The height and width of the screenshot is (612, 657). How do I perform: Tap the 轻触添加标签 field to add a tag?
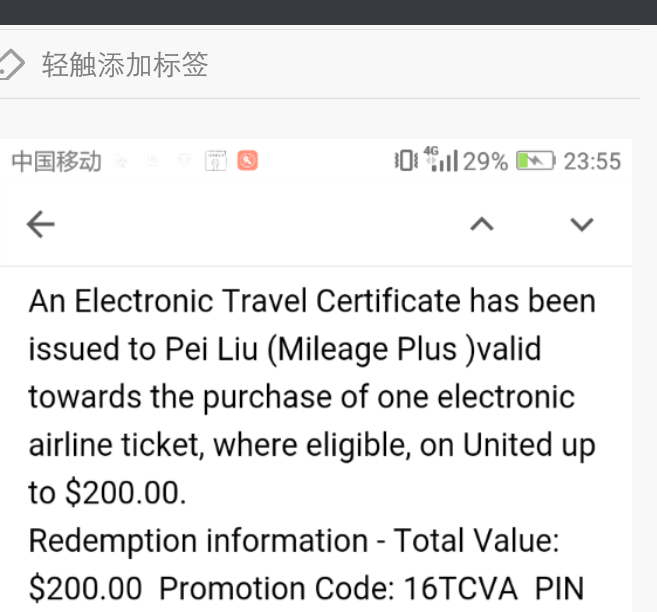point(125,66)
